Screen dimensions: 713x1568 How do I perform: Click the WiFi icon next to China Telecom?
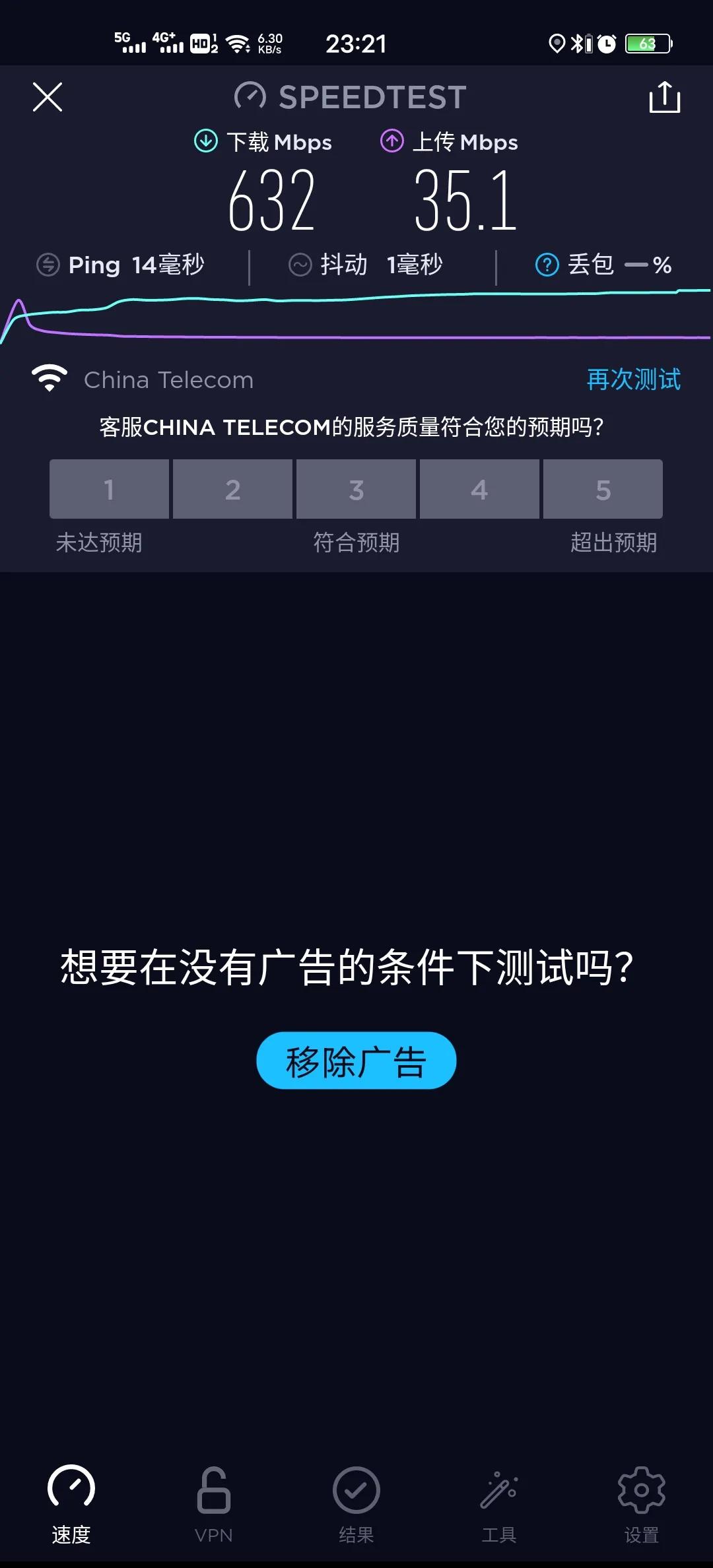[x=48, y=377]
